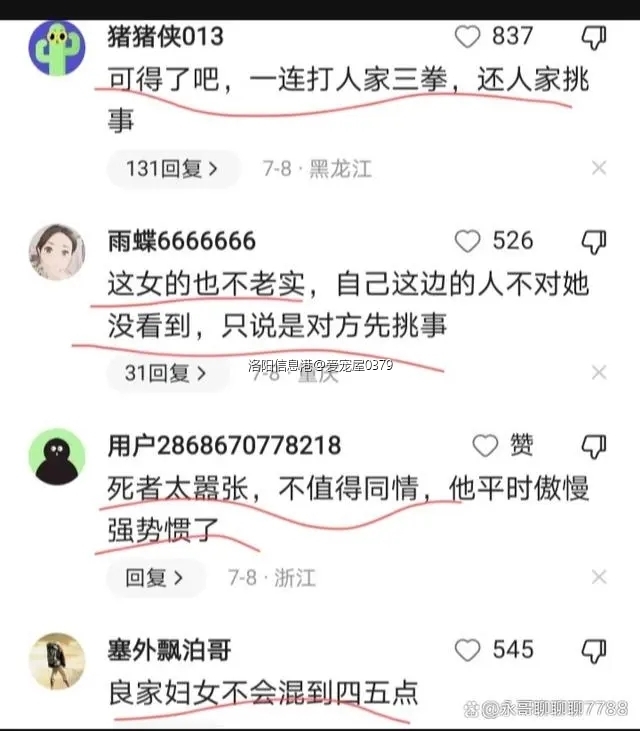
Task: Like 用户2868670778218's comment
Action: 485,445
